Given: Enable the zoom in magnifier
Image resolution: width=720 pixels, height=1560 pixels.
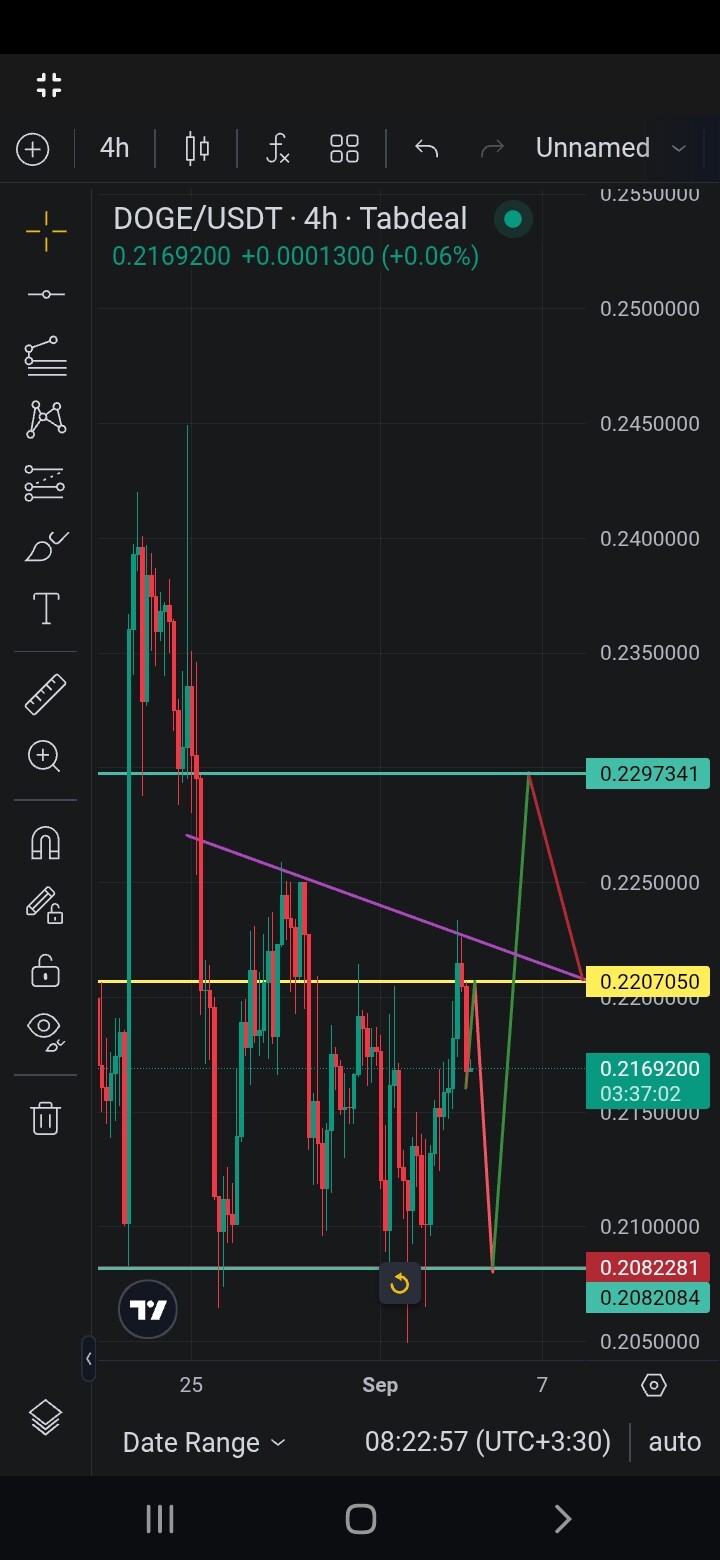Looking at the screenshot, I should point(45,756).
